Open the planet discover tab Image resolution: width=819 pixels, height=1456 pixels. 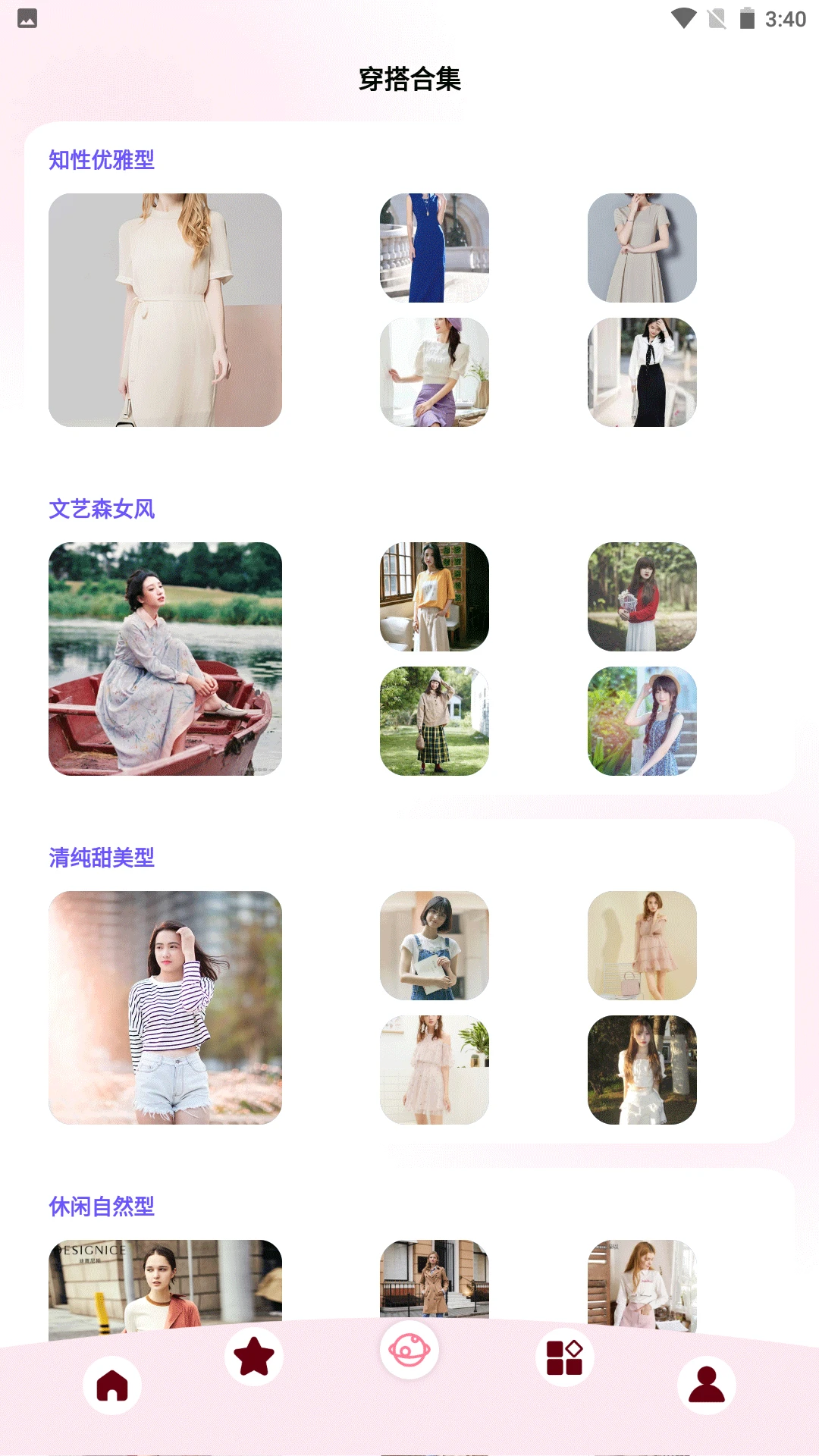409,1350
